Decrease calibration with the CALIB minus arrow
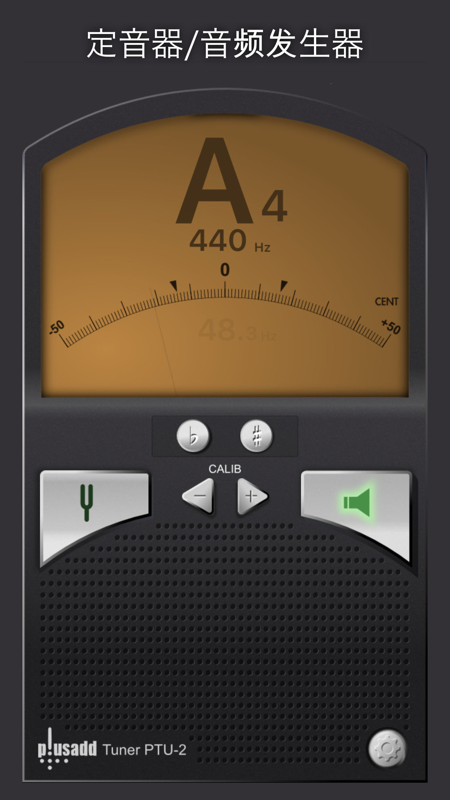This screenshot has width=450, height=800. (x=198, y=496)
